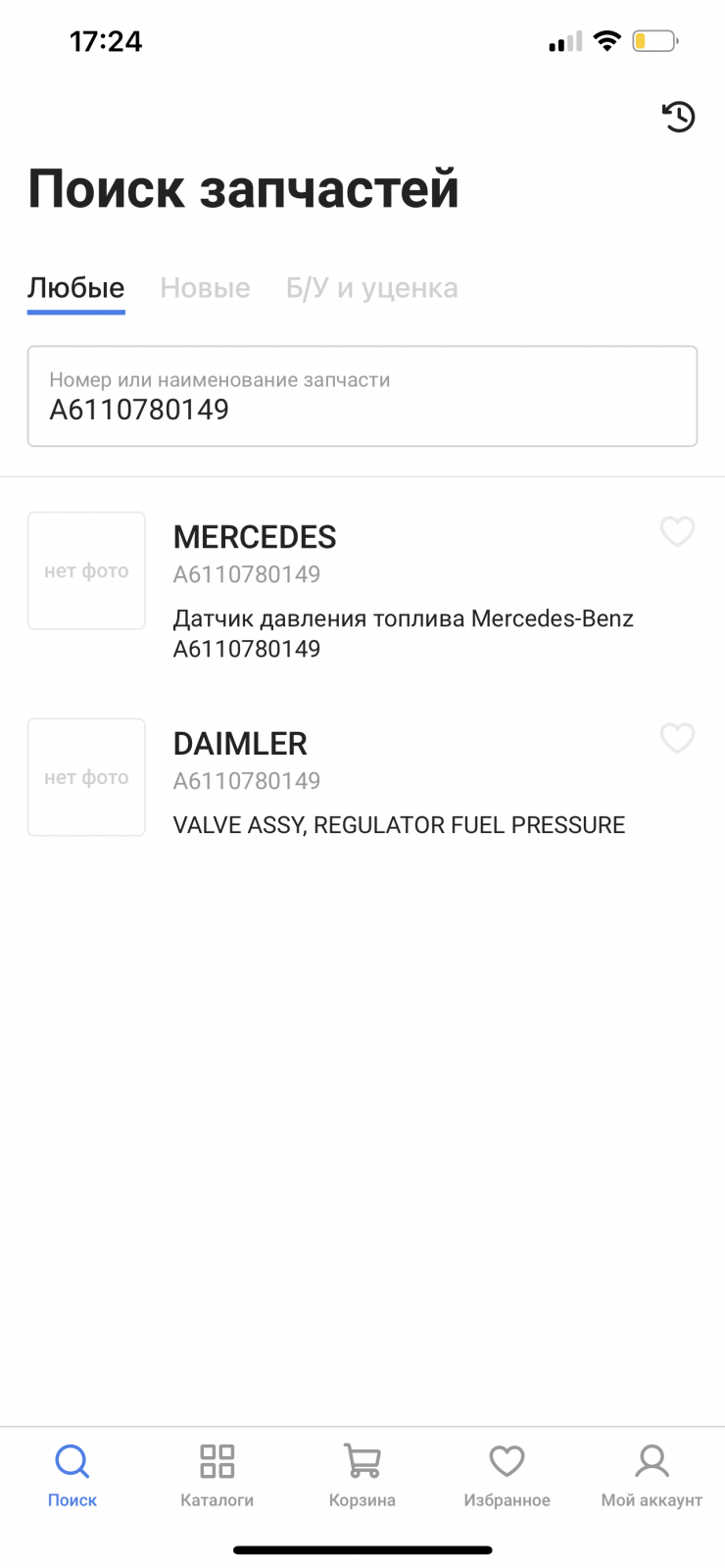Tap the part number search field
Screen dimensions: 725x1568
[362, 396]
